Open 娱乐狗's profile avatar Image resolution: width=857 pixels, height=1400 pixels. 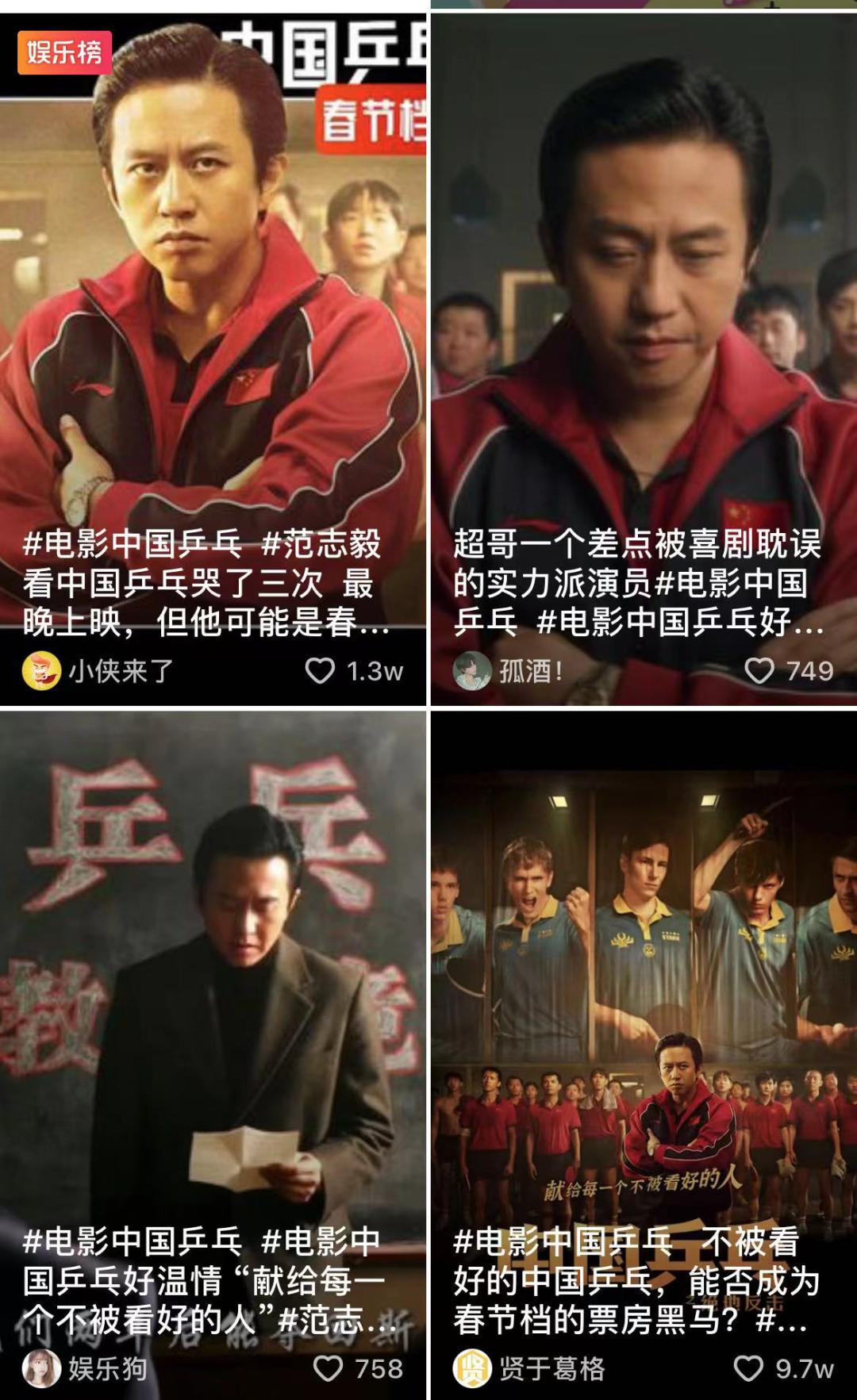pyautogui.click(x=41, y=1368)
